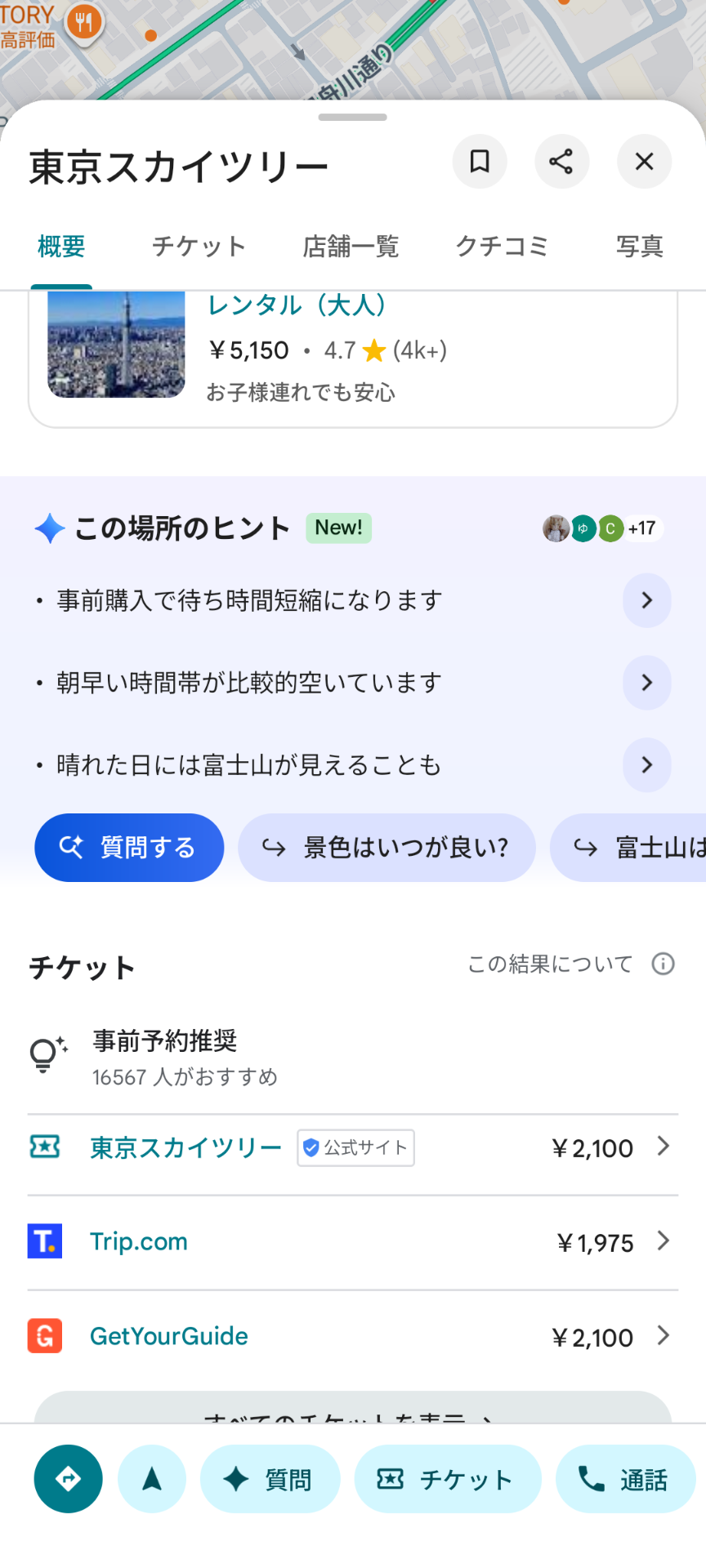Viewport: 706px width, 1568px height.
Task: Select the navigation arrow icon
Action: point(152,1479)
